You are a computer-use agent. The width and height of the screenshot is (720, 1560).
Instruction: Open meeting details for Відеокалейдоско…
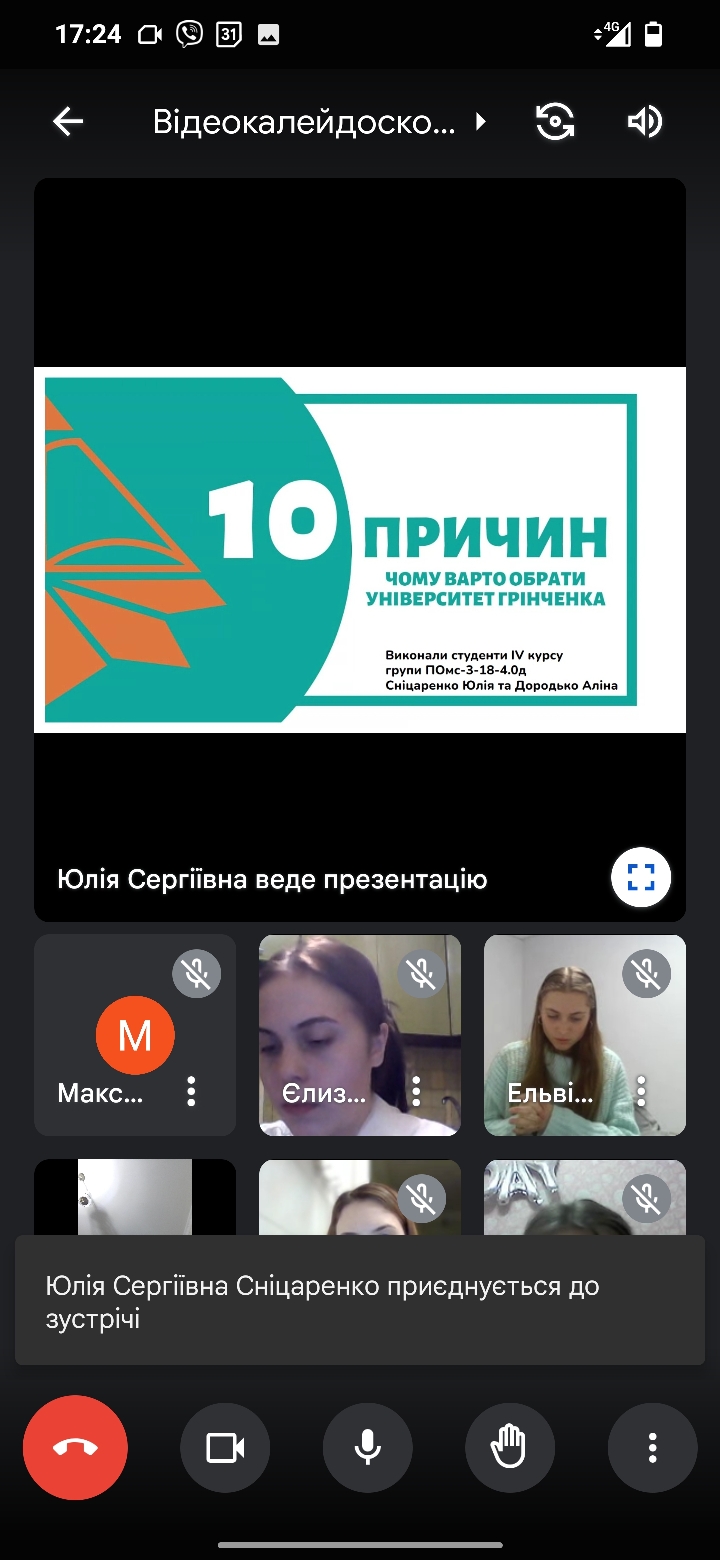[x=318, y=122]
